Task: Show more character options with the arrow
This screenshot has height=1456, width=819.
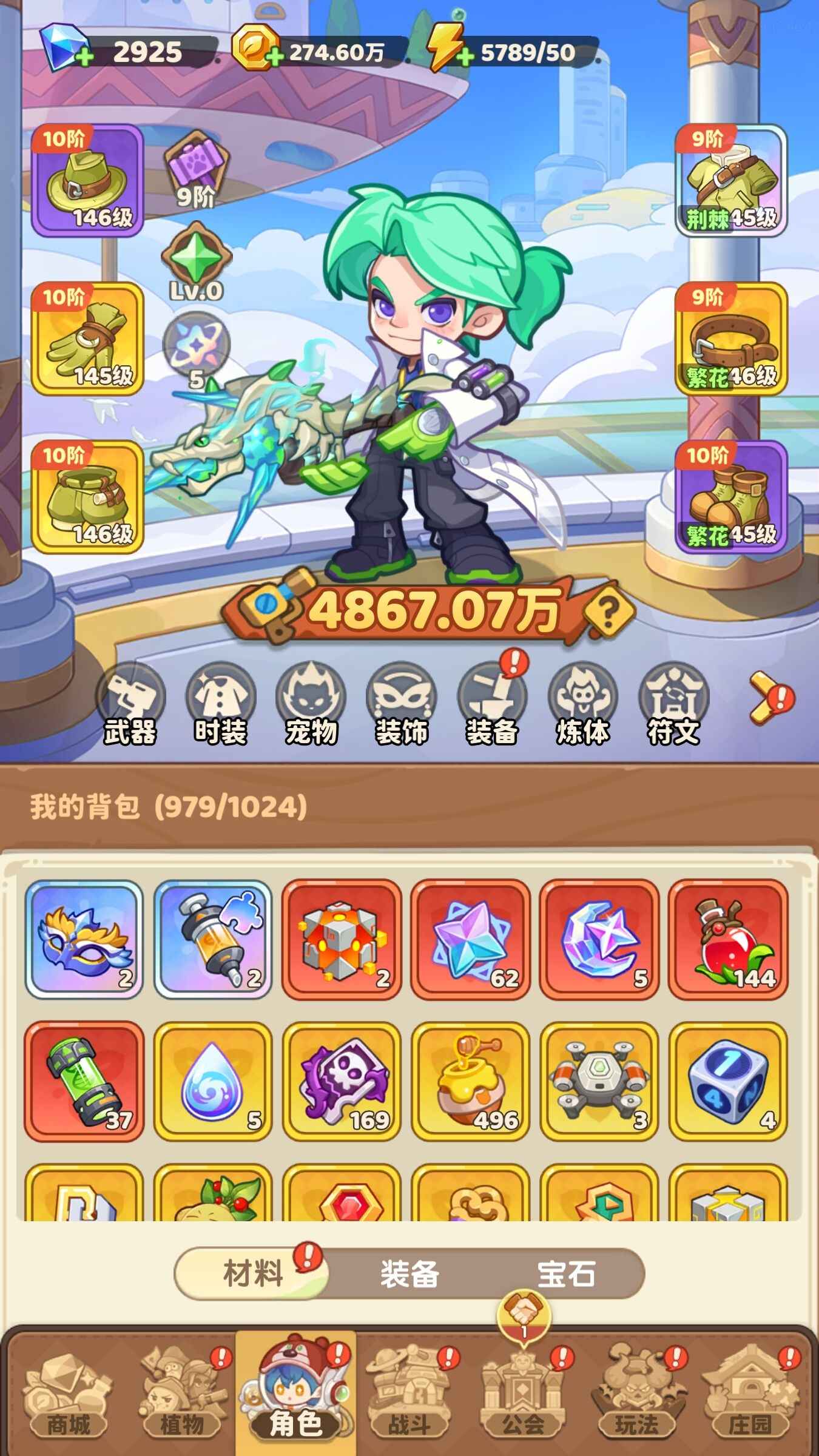Action: point(766,698)
